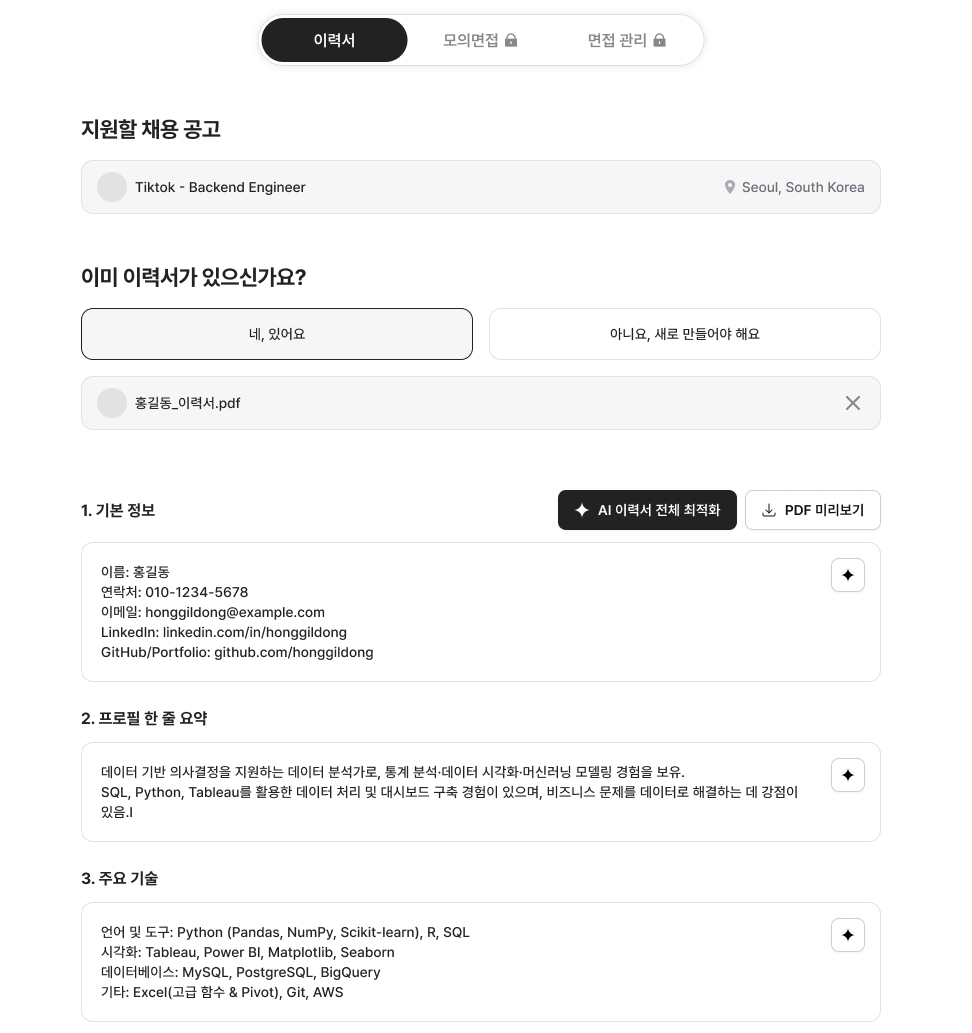The image size is (972, 1033).
Task: Select the 네, 있어요 option
Action: [277, 334]
